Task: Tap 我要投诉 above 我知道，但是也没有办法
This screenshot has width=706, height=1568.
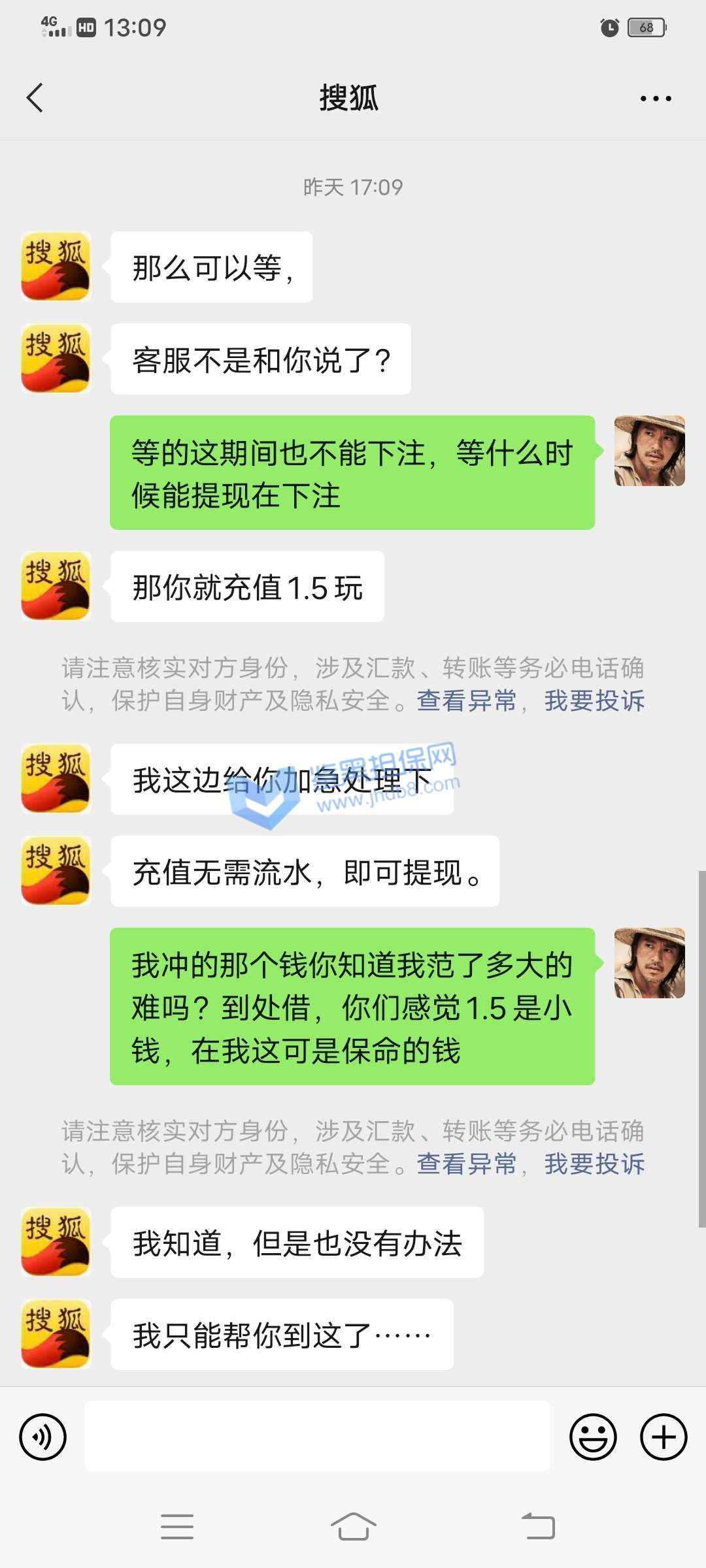Action: click(x=594, y=1164)
